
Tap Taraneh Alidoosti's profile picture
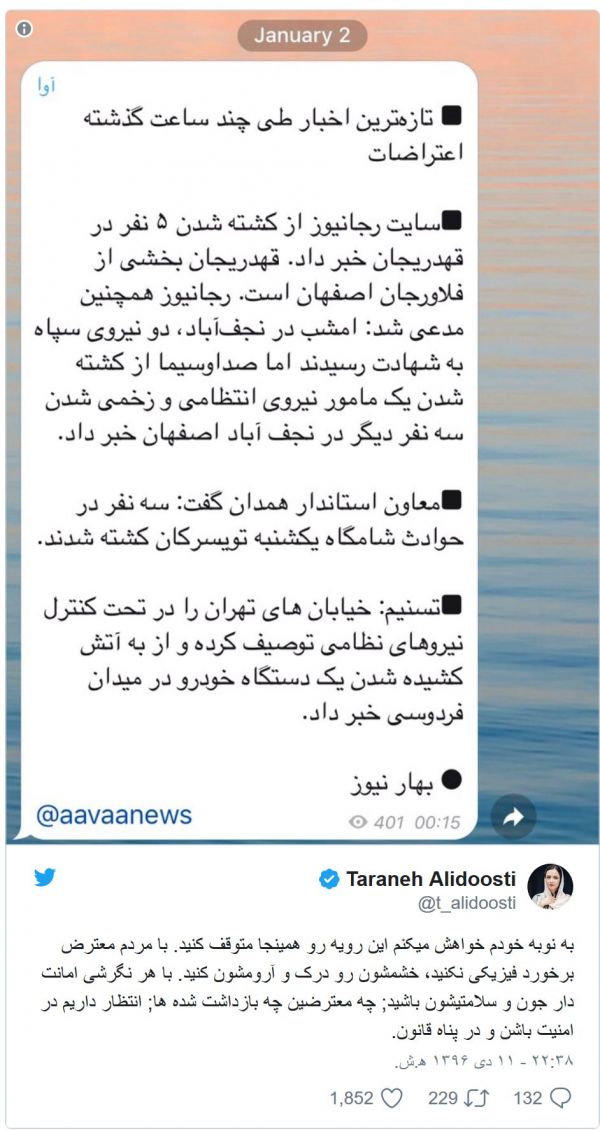coord(550,886)
